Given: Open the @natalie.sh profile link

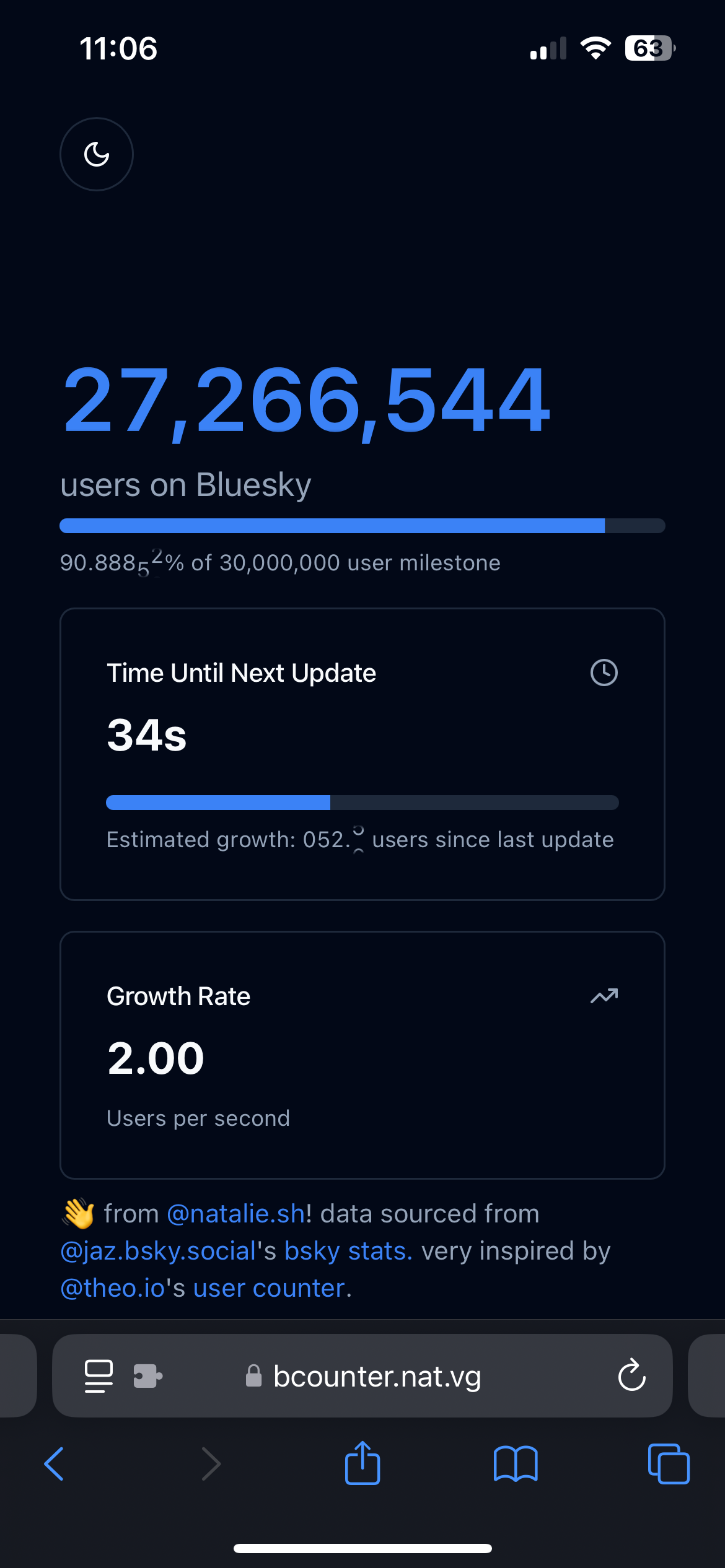Looking at the screenshot, I should (x=236, y=1214).
